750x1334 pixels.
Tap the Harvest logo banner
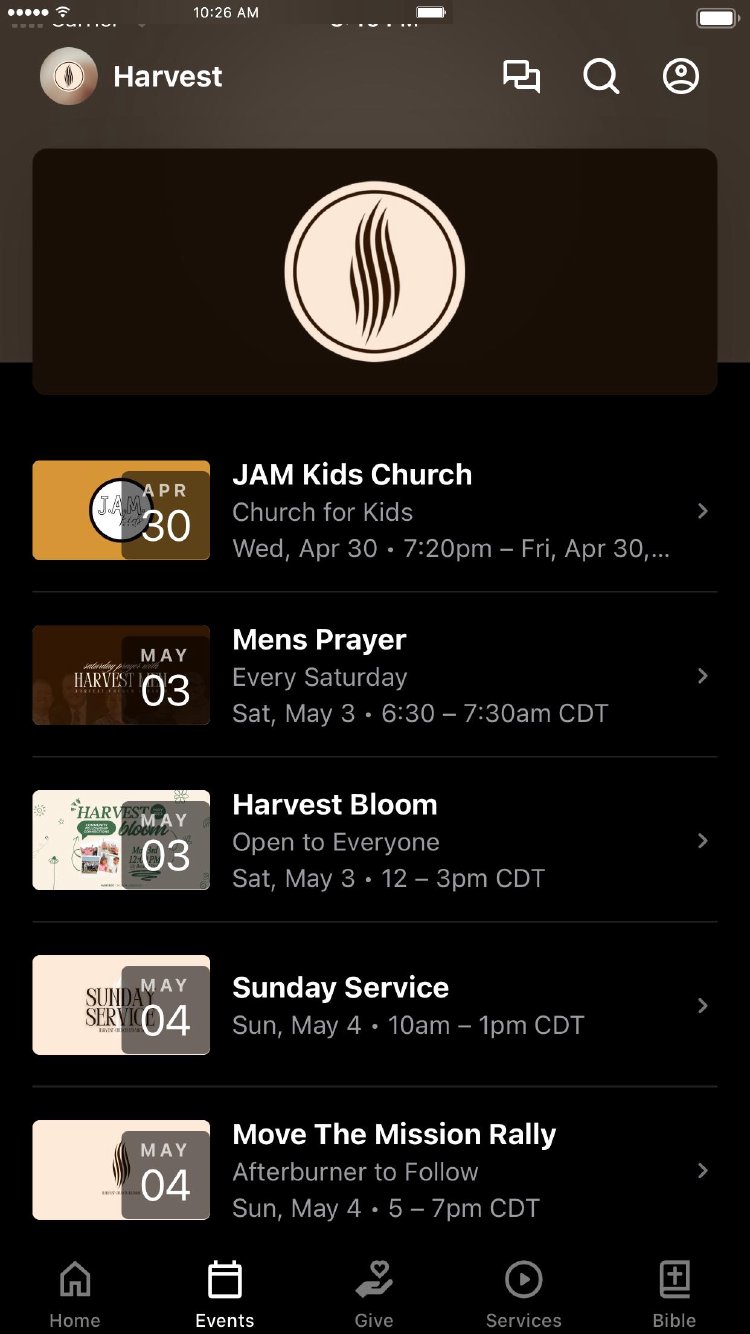[x=374, y=271]
